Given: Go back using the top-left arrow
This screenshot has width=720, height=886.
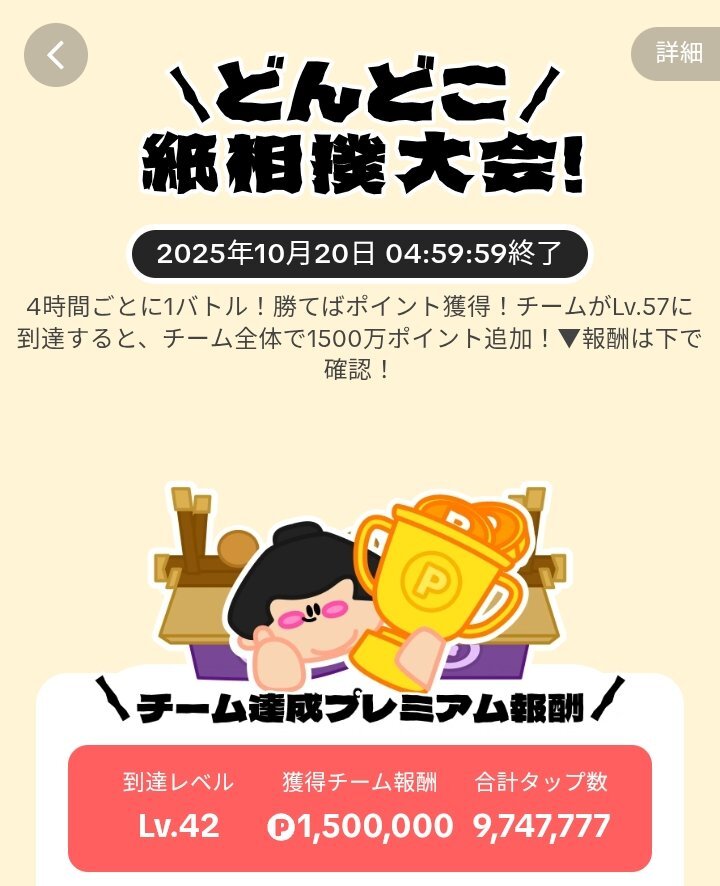Looking at the screenshot, I should click(x=56, y=55).
